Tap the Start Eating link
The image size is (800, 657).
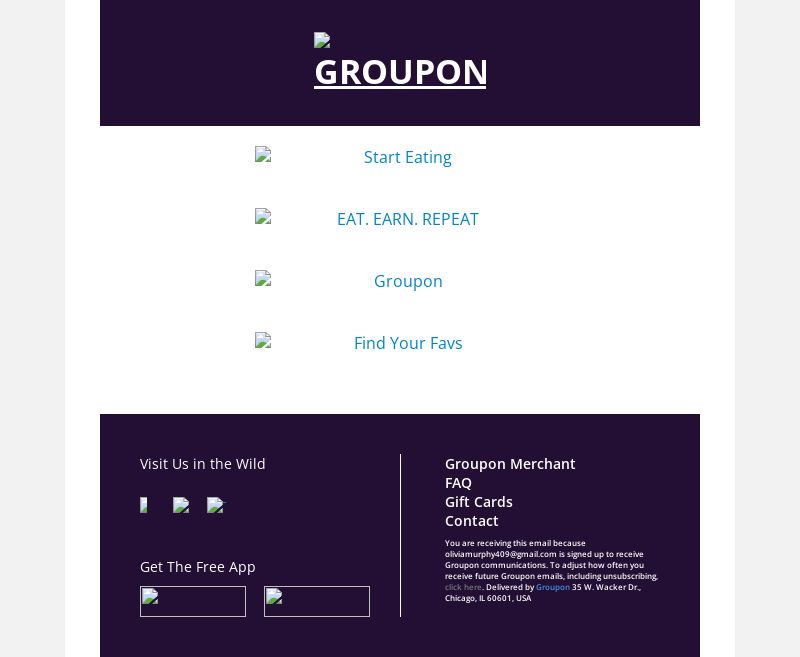407,157
